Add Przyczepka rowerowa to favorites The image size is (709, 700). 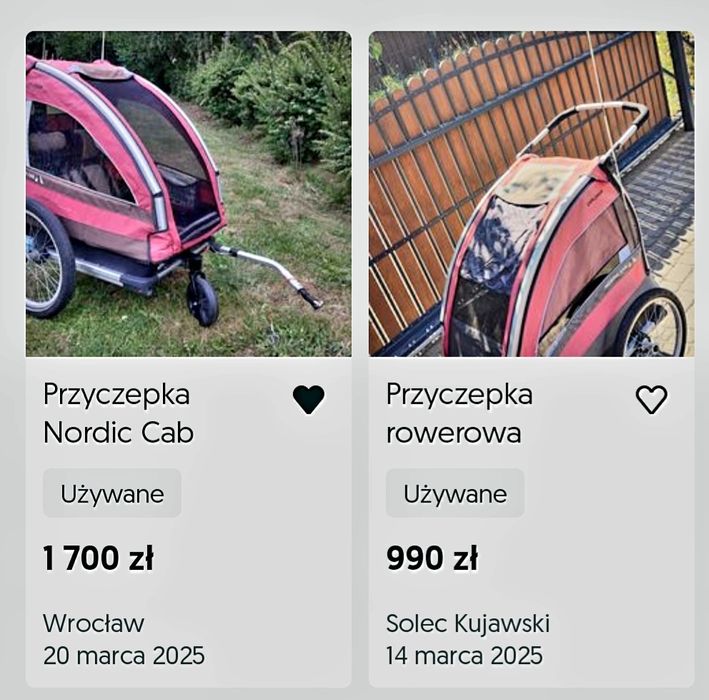tap(651, 399)
